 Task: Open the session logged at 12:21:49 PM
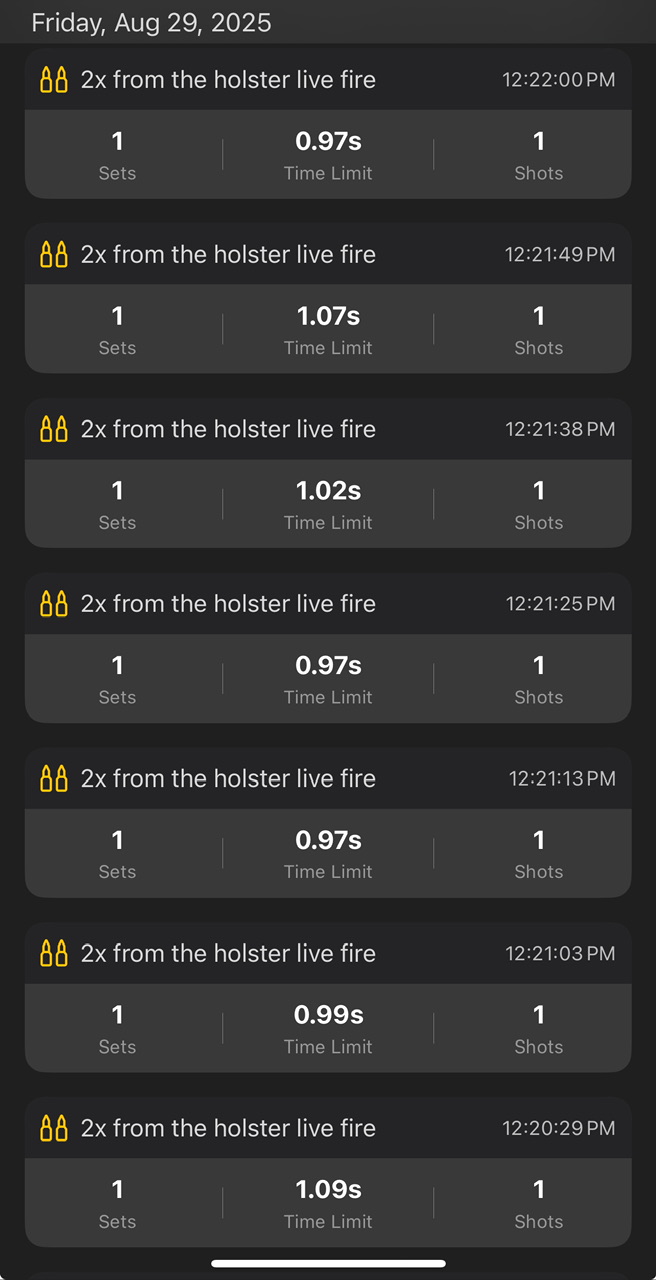(x=328, y=298)
